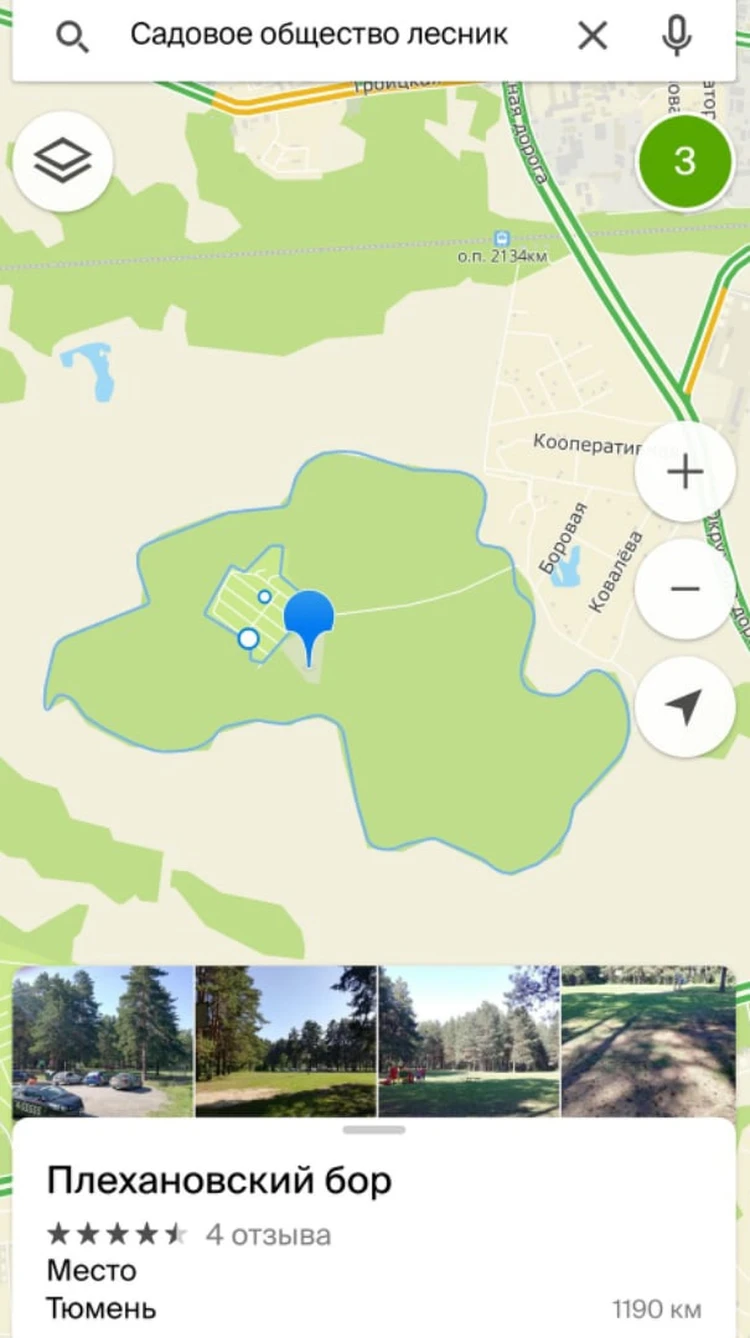Image resolution: width=750 pixels, height=1338 pixels.
Task: Clear the search query
Action: pos(593,37)
